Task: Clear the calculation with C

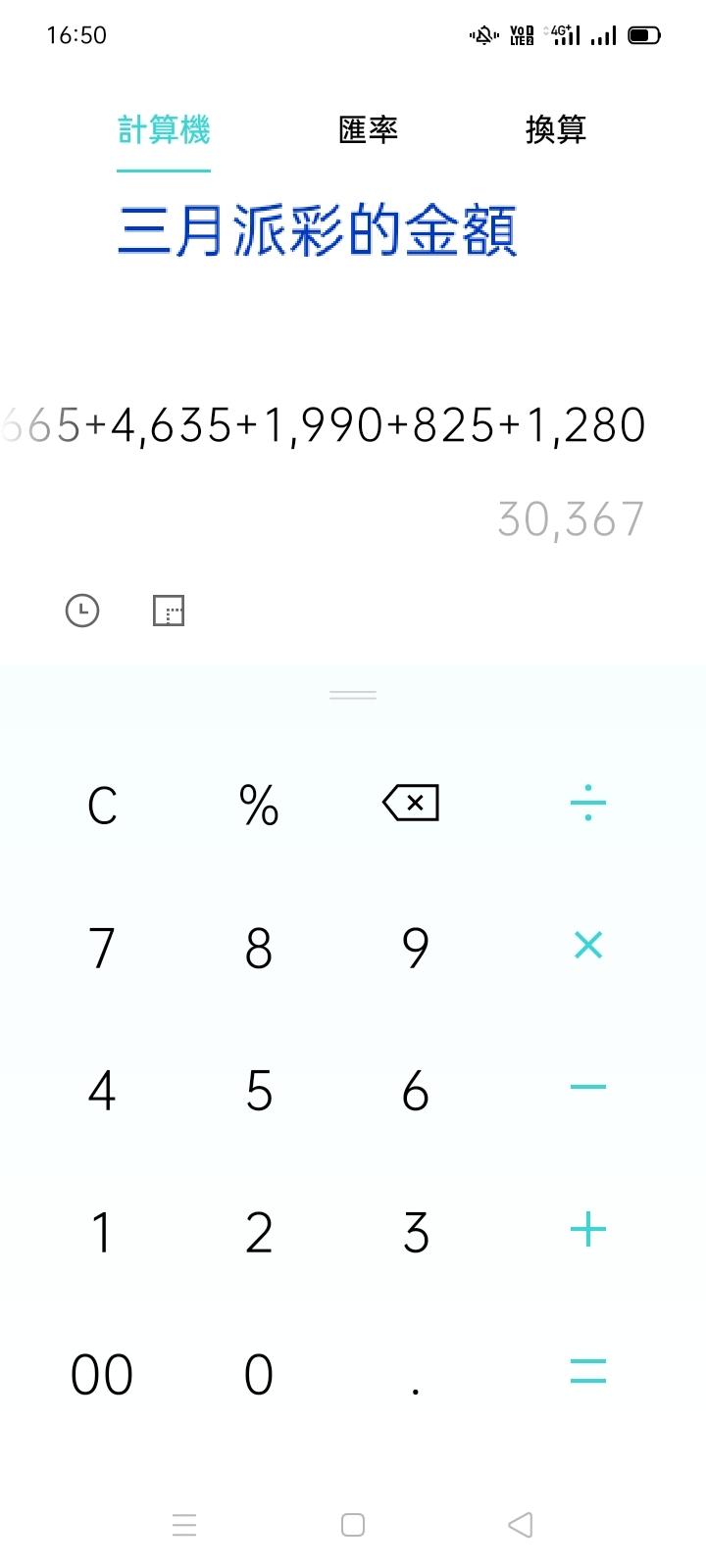Action: click(102, 806)
